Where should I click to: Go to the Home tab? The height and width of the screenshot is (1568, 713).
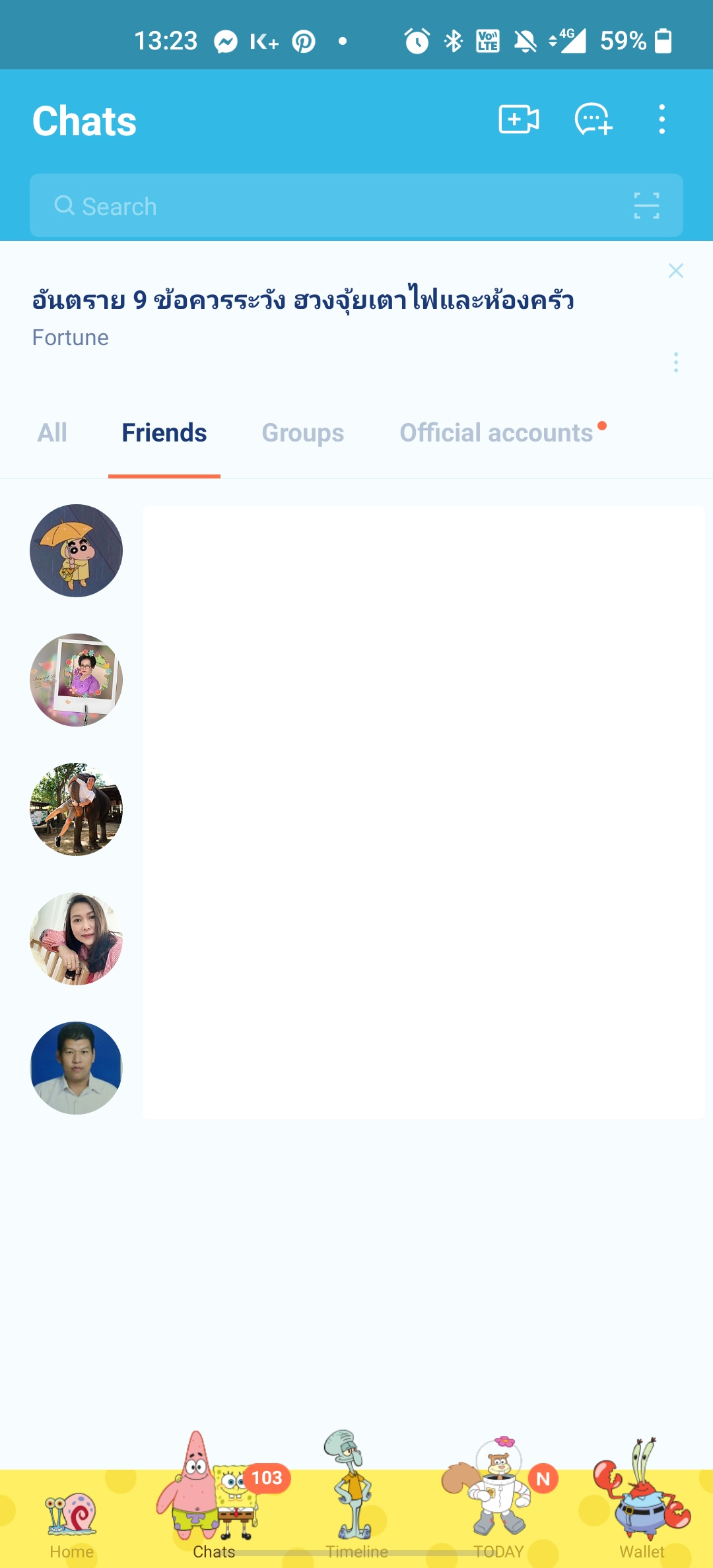pos(71,1524)
